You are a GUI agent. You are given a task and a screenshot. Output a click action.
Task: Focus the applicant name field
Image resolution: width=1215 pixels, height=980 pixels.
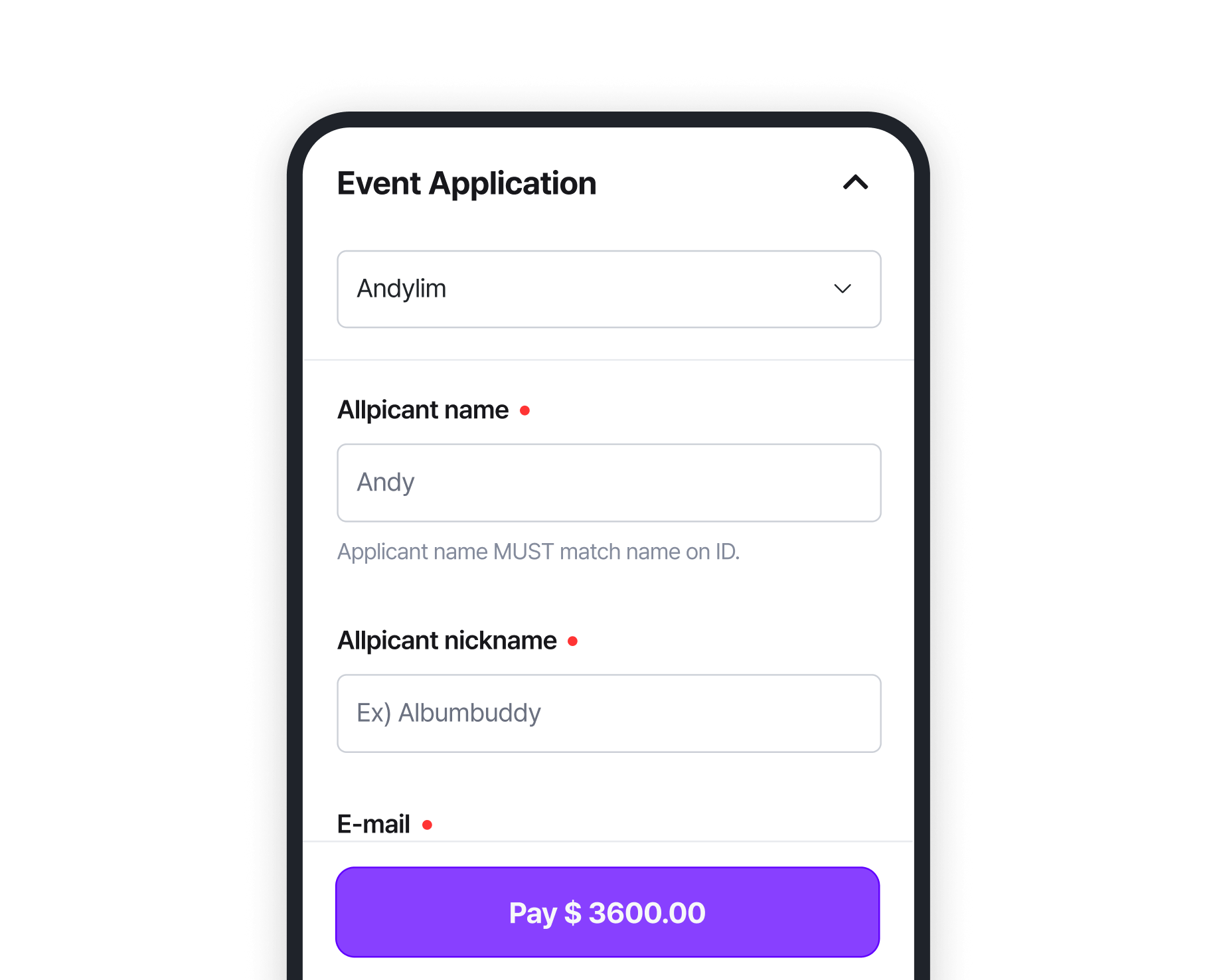608,483
